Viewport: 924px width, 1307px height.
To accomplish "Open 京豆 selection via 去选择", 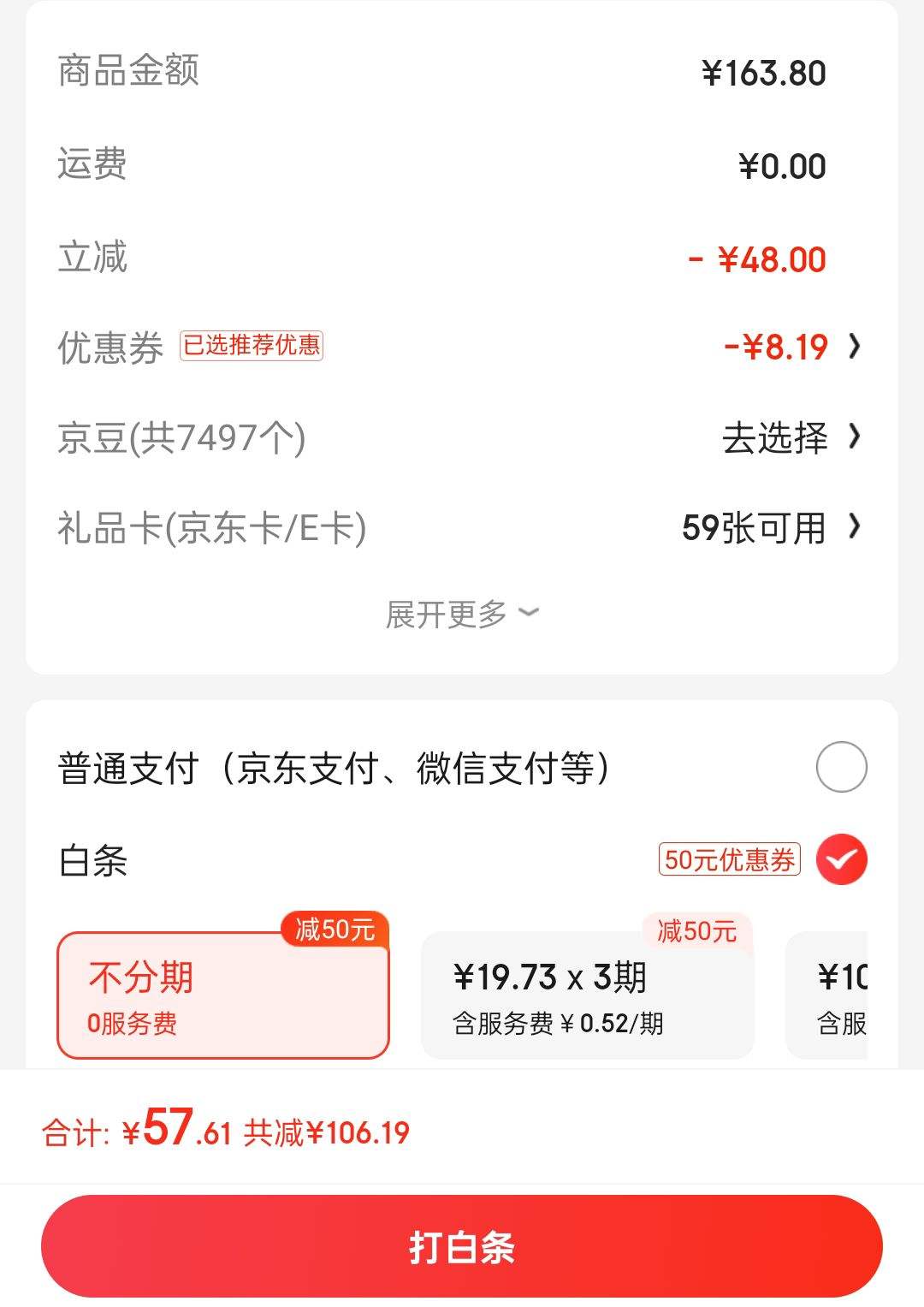I will point(774,438).
